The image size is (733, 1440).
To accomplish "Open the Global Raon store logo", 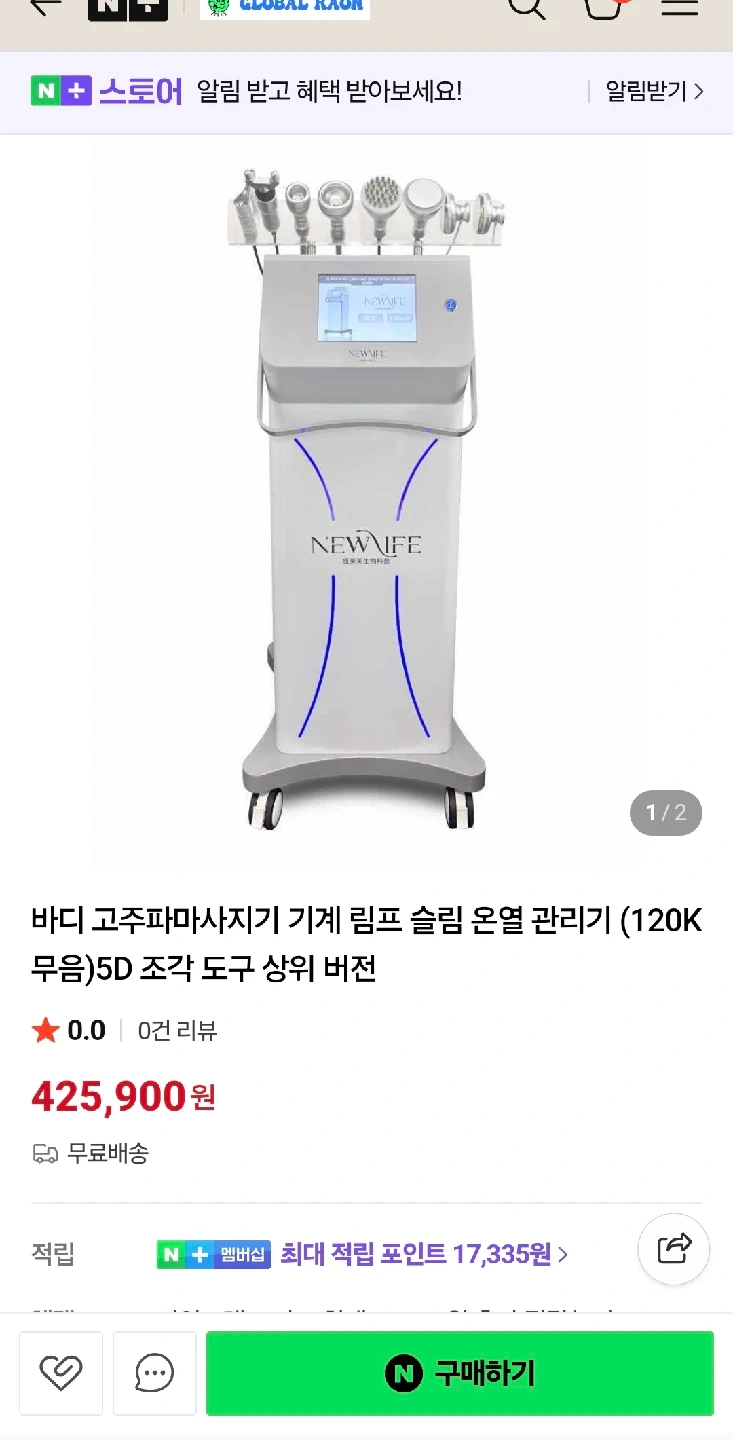I will [285, 7].
